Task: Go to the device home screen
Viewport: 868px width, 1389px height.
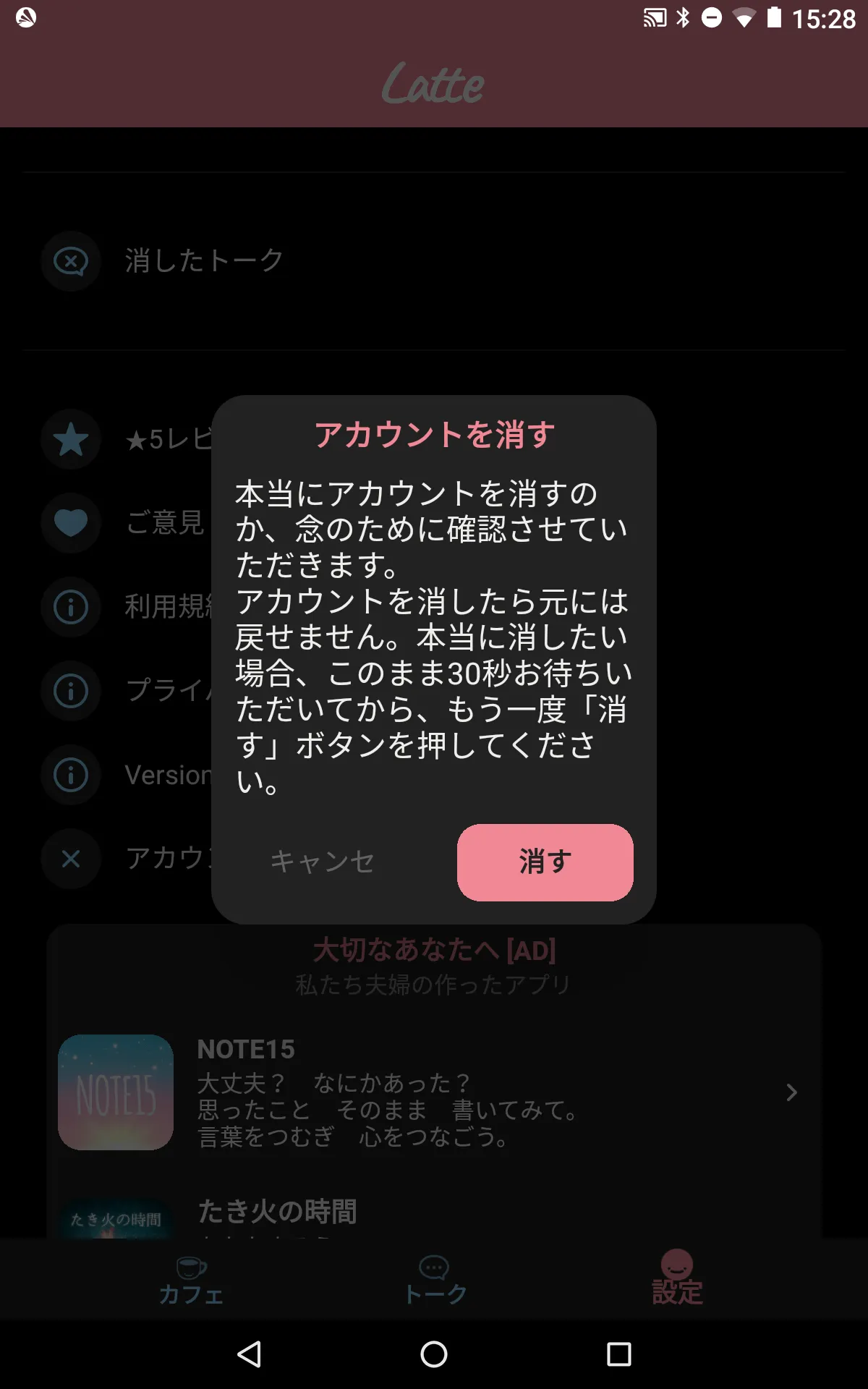Action: click(x=434, y=1354)
